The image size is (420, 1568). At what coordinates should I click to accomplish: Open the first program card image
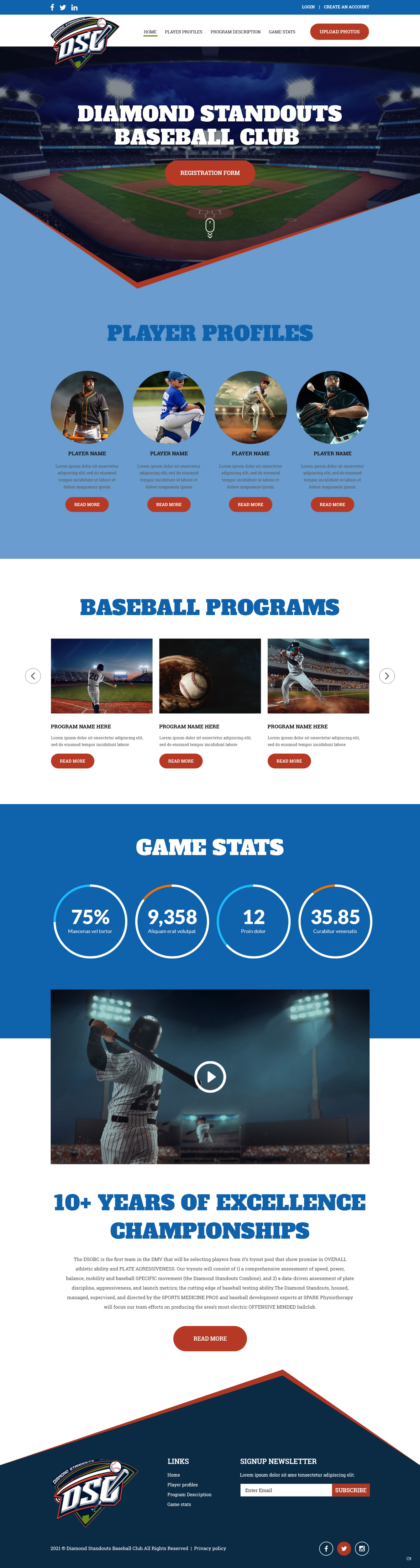(102, 676)
